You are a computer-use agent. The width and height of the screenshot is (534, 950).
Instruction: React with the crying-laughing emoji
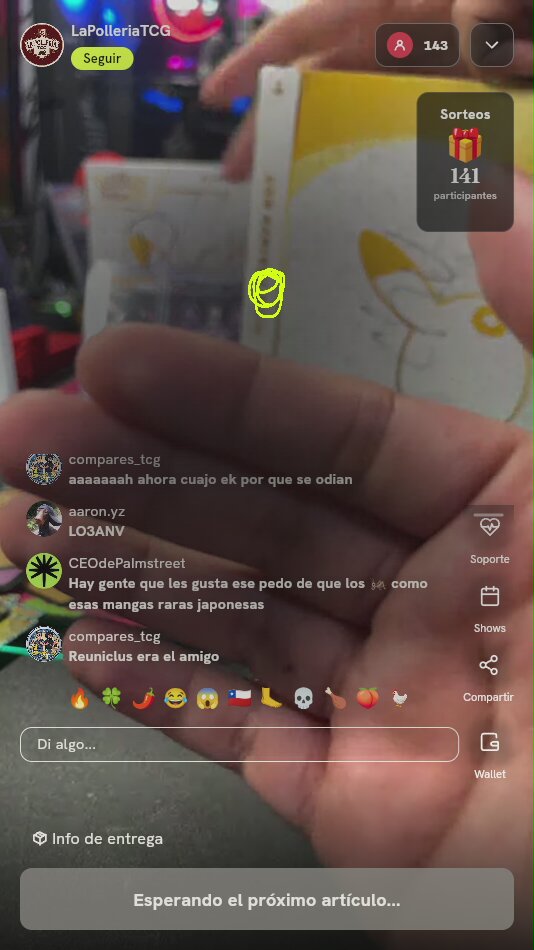[175, 699]
